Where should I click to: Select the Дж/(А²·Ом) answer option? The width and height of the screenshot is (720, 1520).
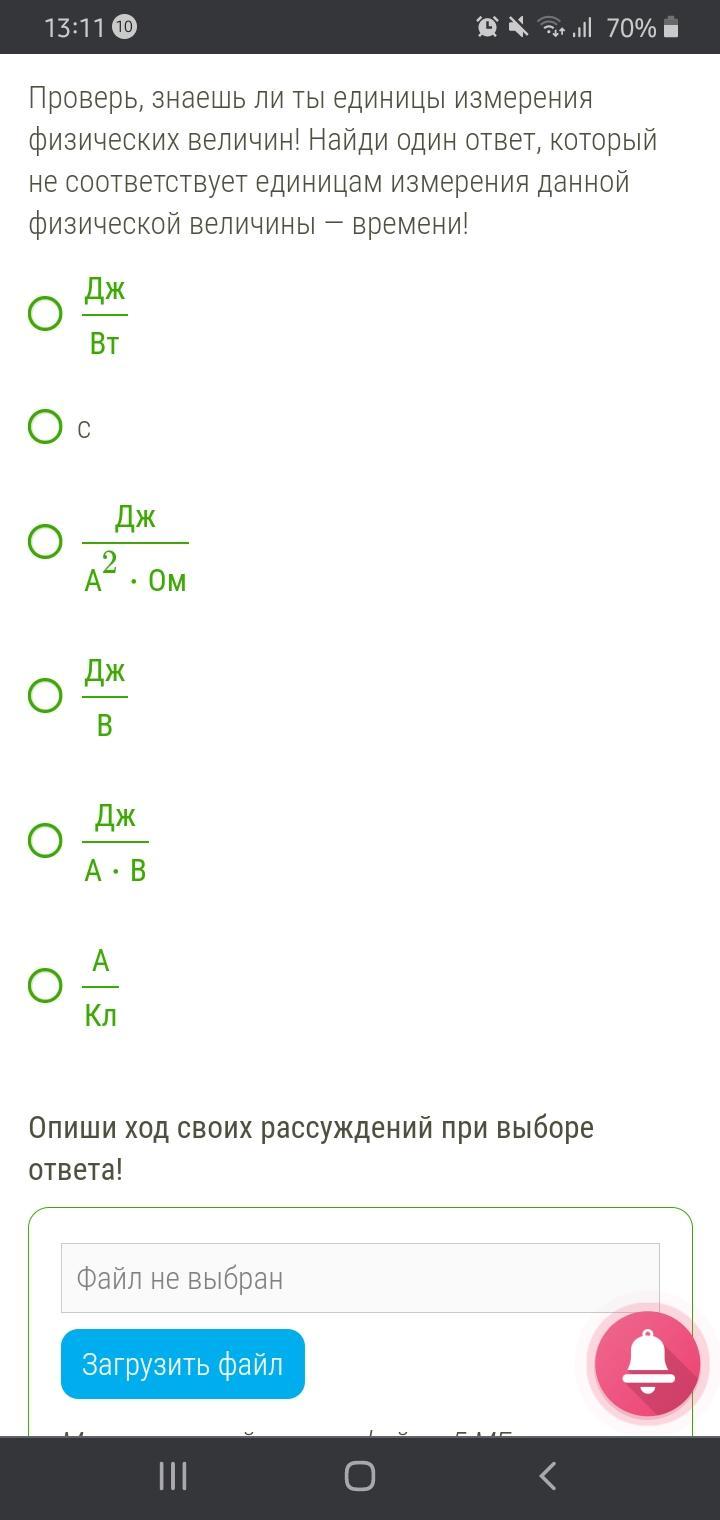(x=45, y=542)
